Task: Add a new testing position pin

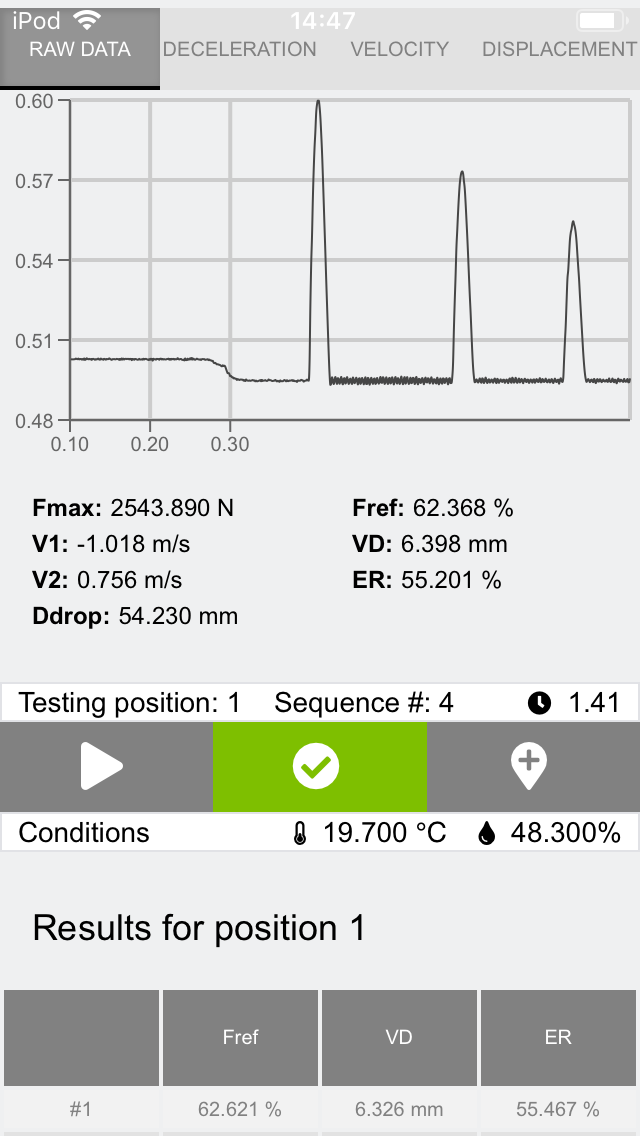Action: 533,766
